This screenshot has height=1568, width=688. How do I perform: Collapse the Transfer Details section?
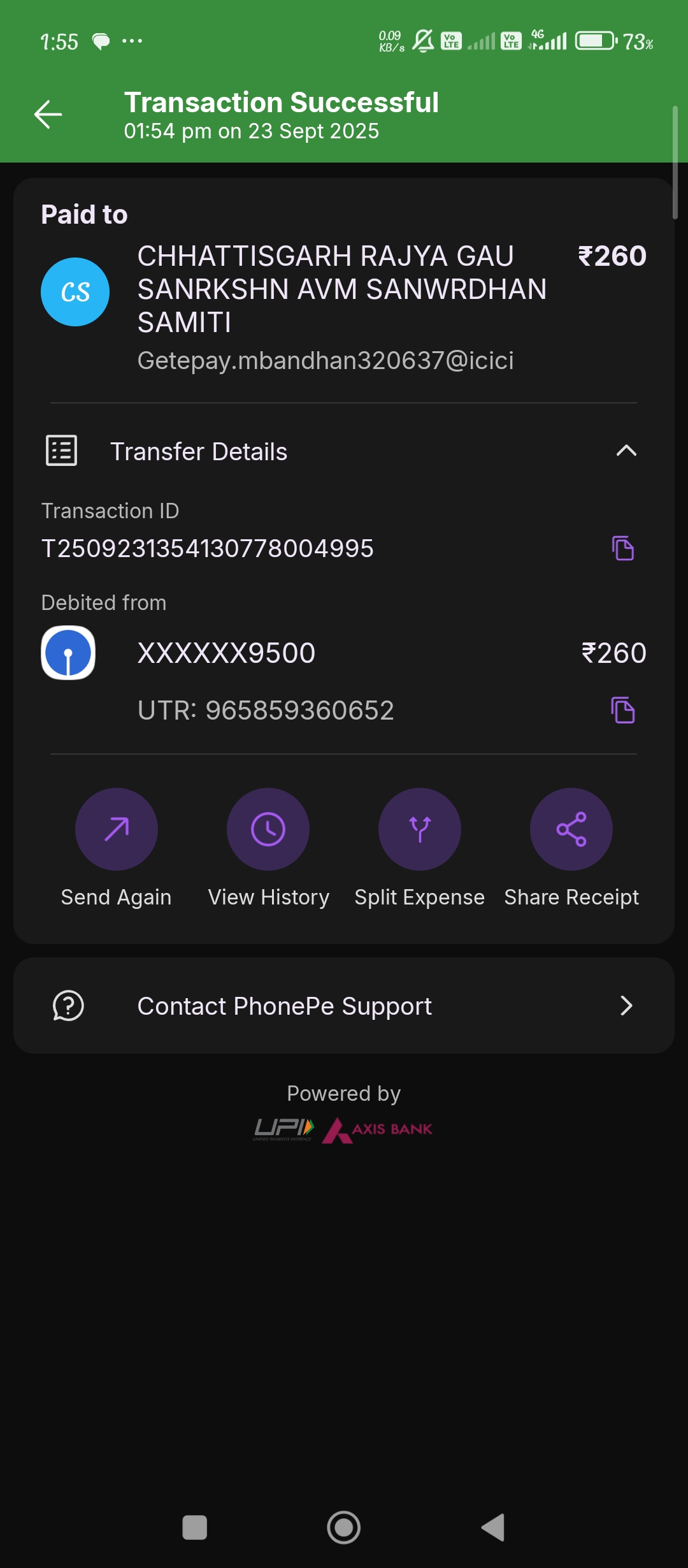pos(626,451)
